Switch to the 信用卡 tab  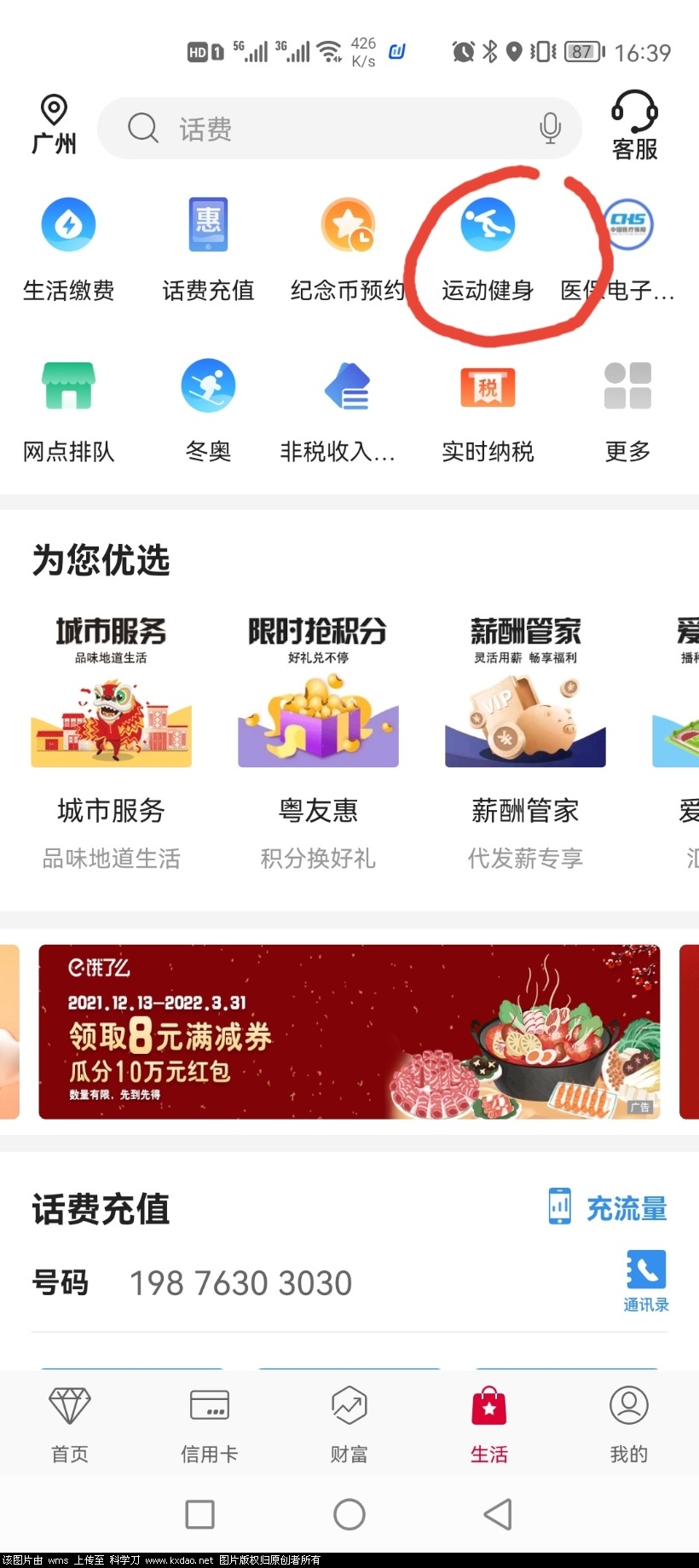tap(209, 1423)
